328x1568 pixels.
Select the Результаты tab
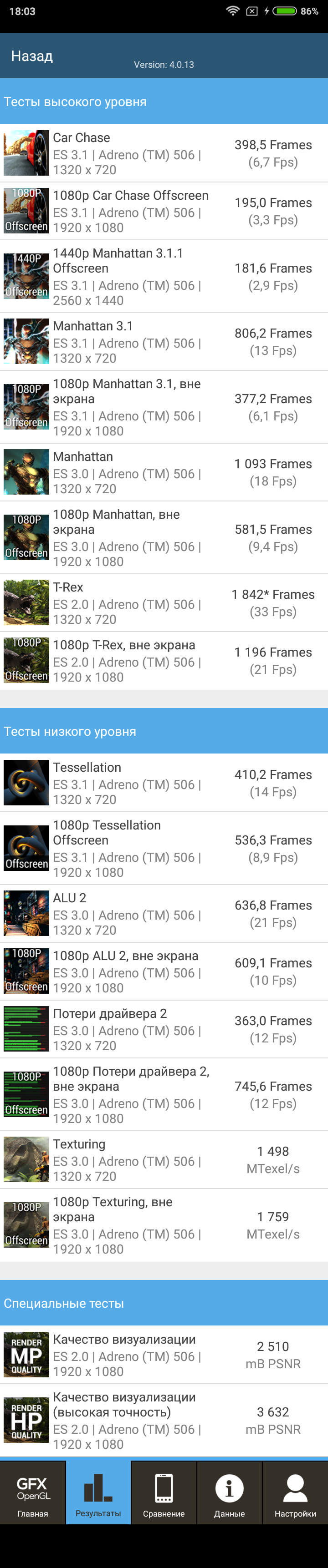tap(98, 1492)
